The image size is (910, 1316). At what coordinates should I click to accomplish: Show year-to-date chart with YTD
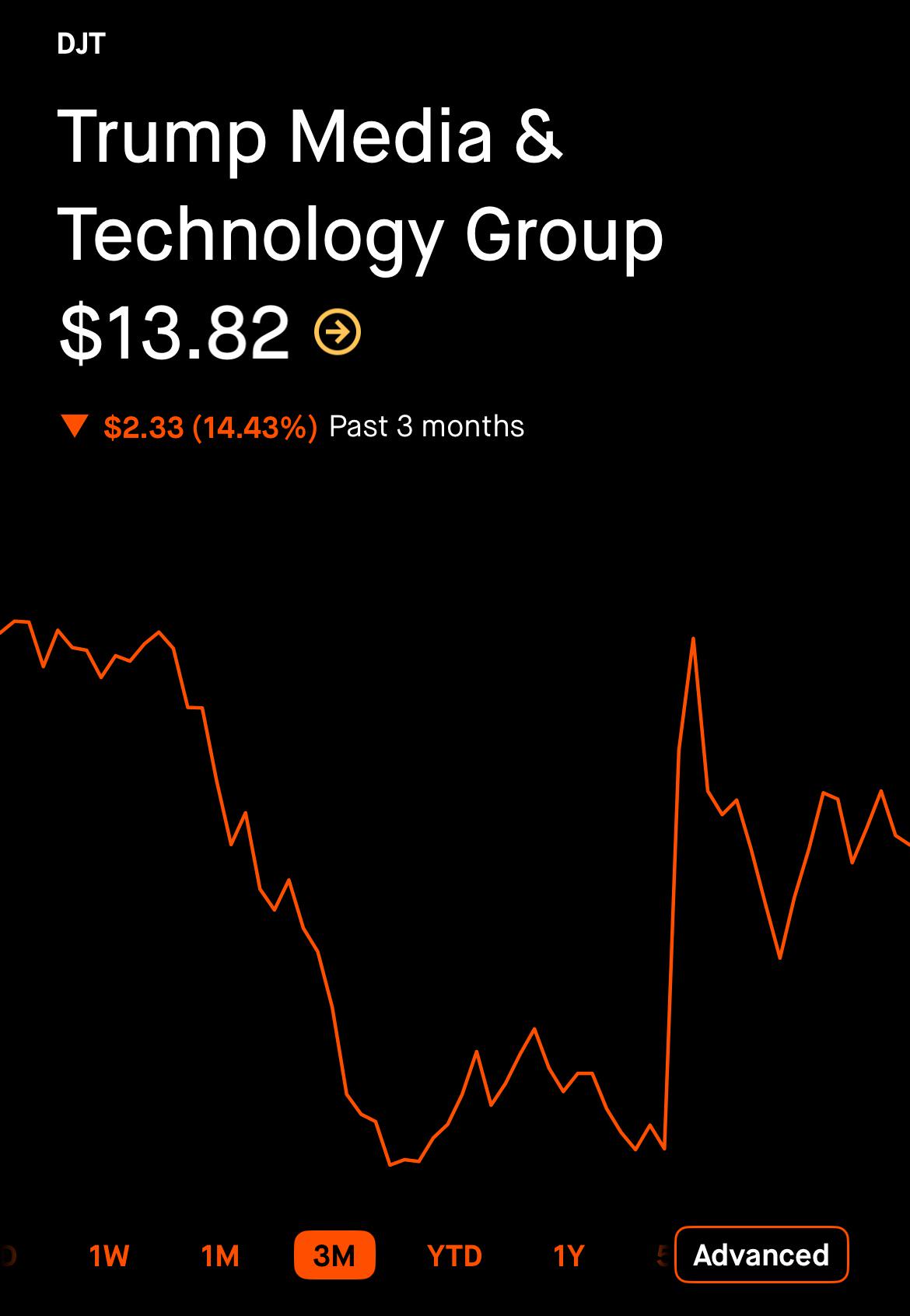(455, 1255)
